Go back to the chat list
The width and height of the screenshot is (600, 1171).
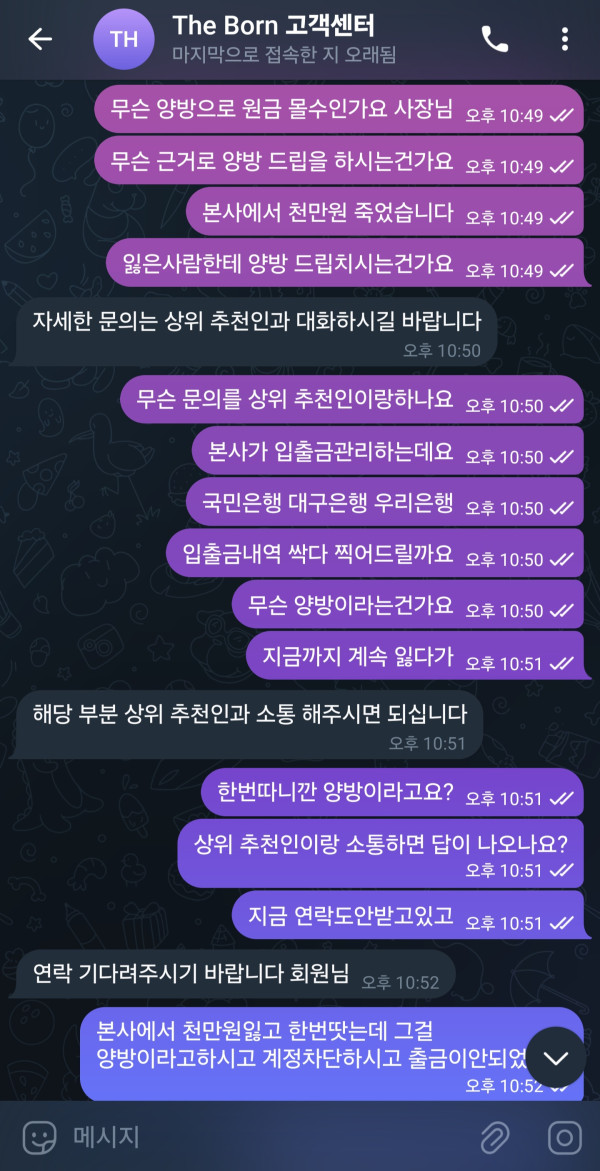[40, 39]
